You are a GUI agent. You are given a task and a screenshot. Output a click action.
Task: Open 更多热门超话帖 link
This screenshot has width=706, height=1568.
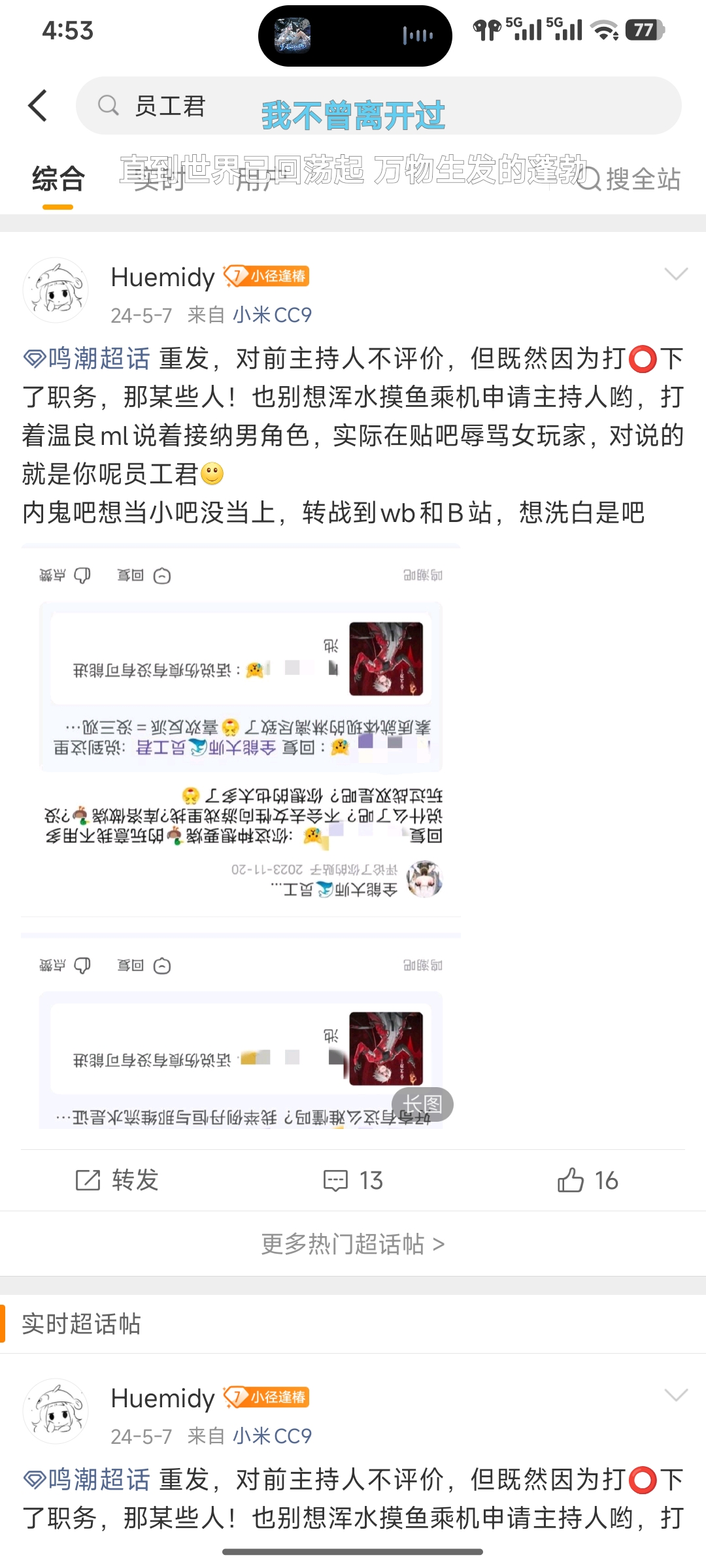tap(353, 1244)
